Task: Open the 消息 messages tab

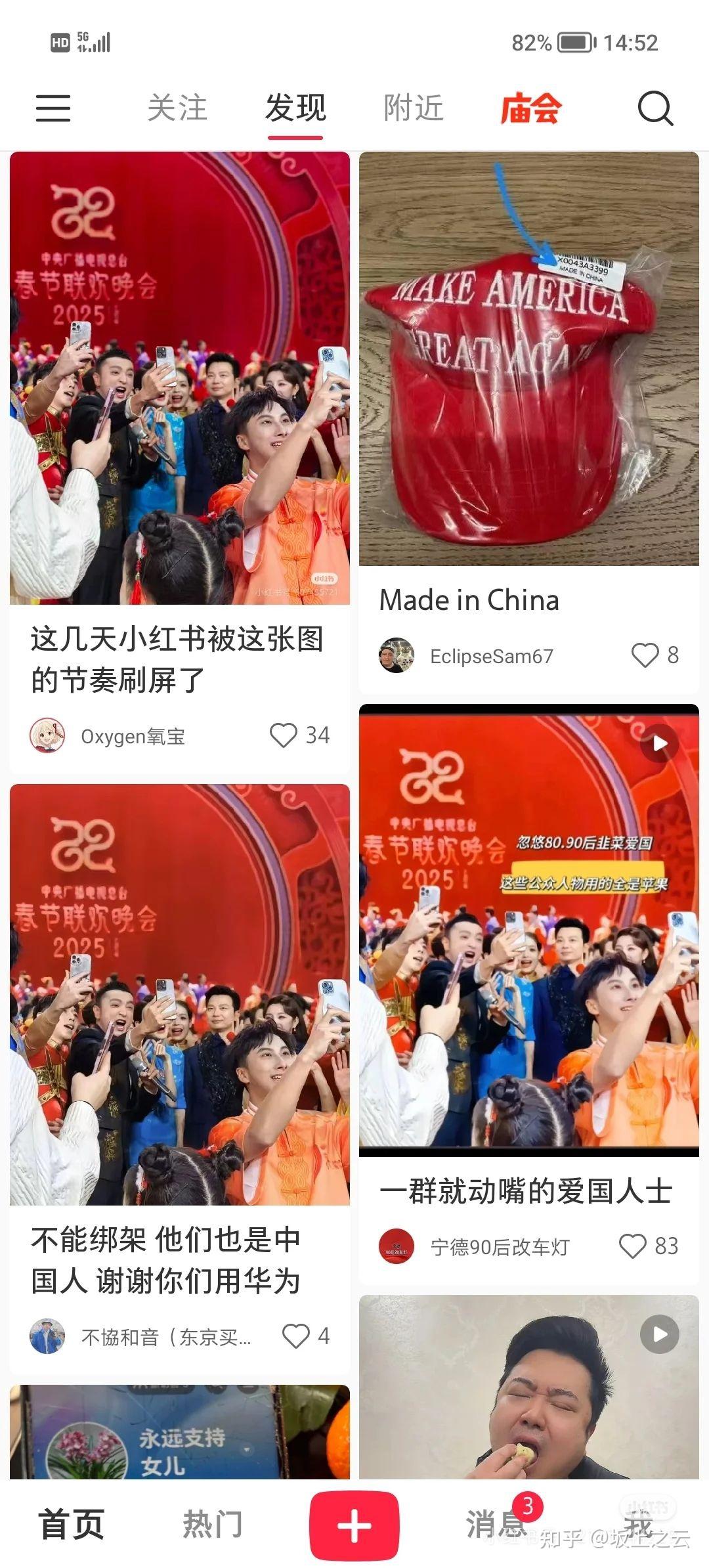Action: (496, 1525)
